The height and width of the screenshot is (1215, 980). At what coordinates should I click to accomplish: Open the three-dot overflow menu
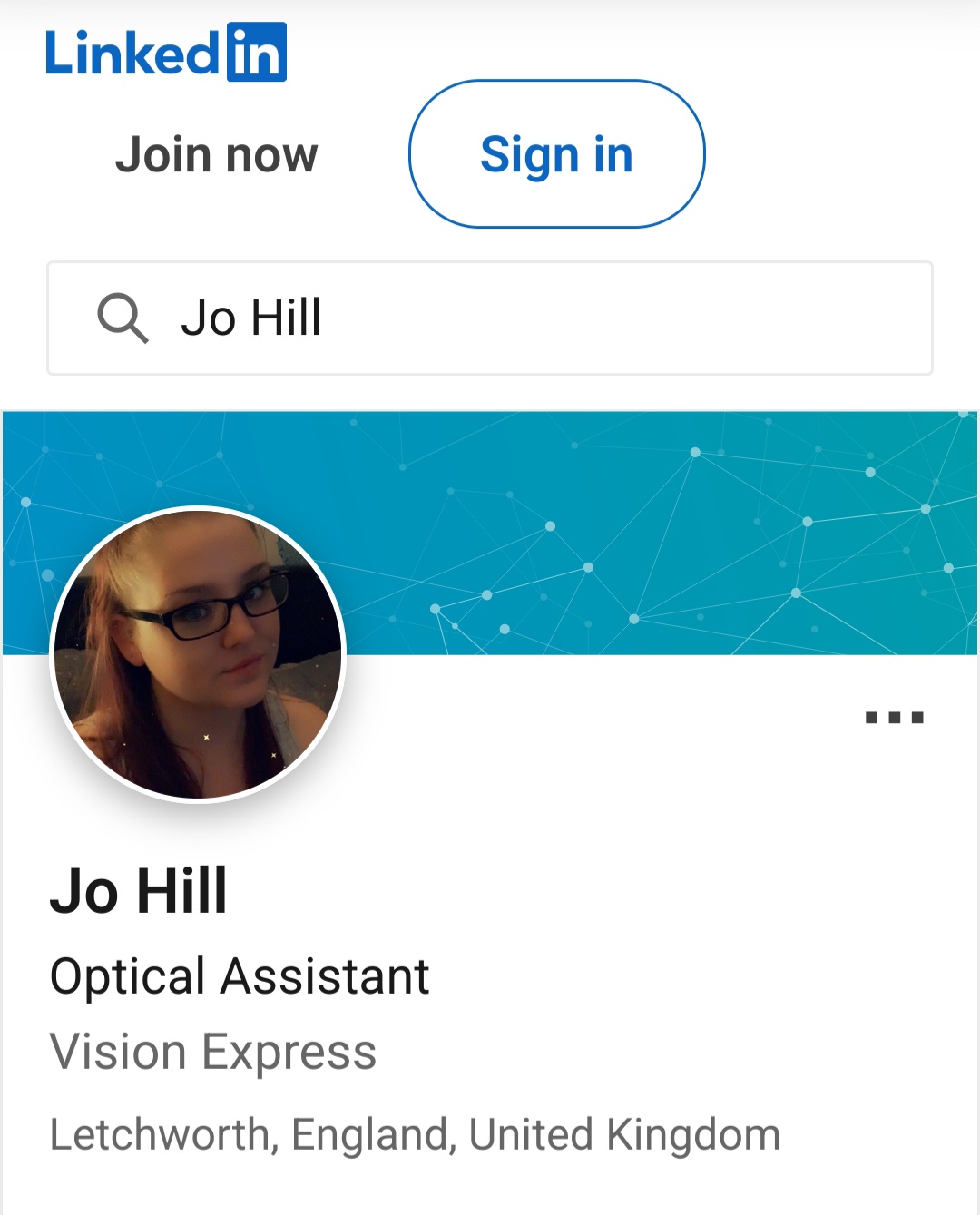click(894, 718)
